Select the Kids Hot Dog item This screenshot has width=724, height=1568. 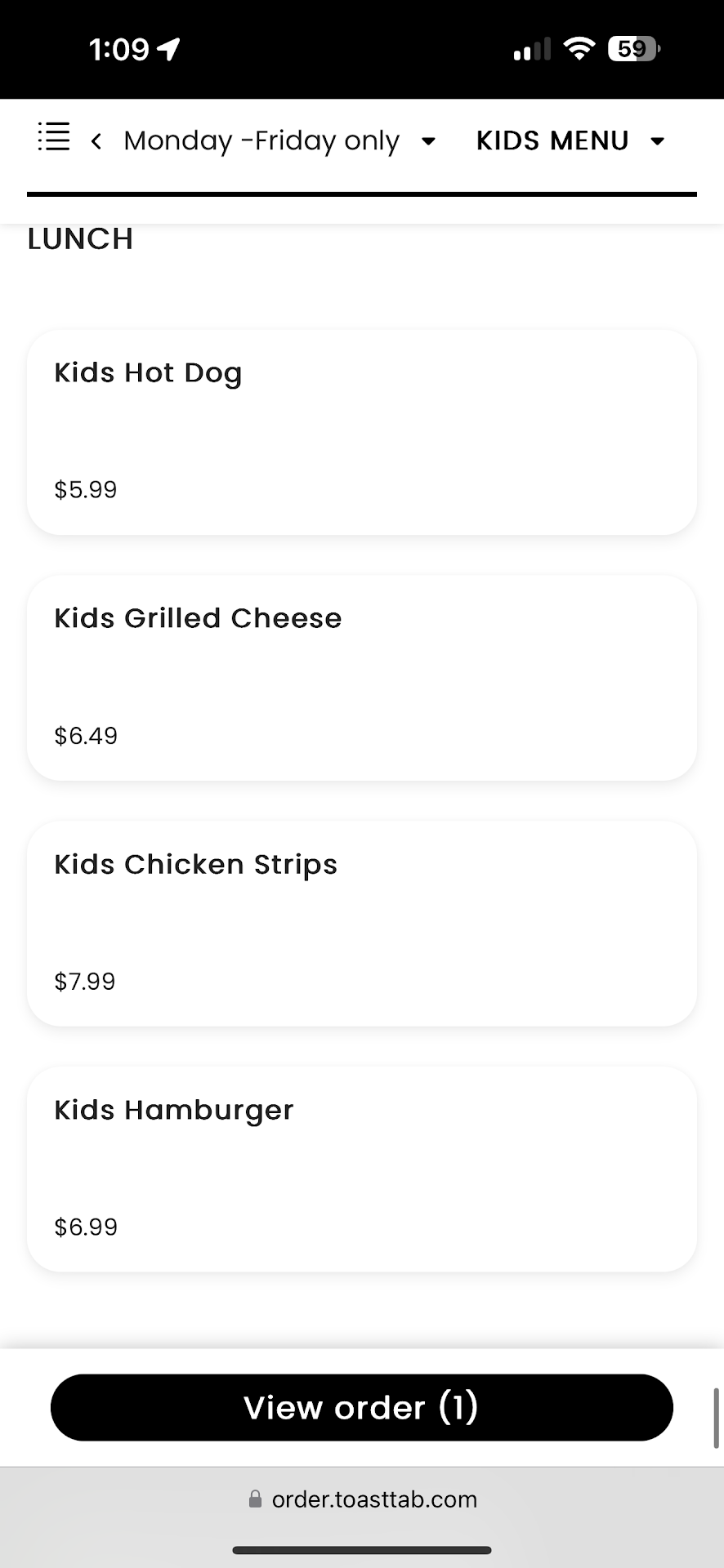click(x=361, y=432)
